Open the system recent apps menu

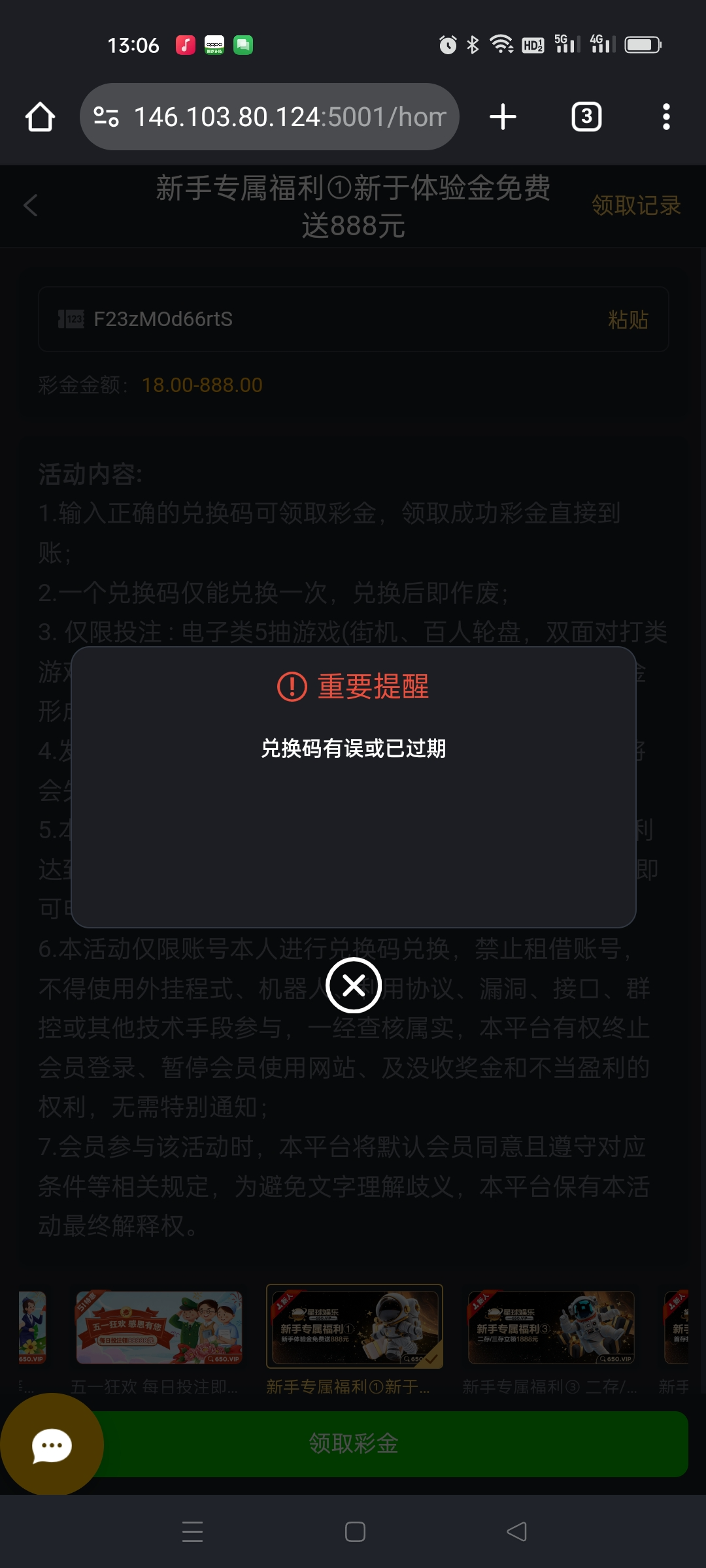(x=192, y=1531)
